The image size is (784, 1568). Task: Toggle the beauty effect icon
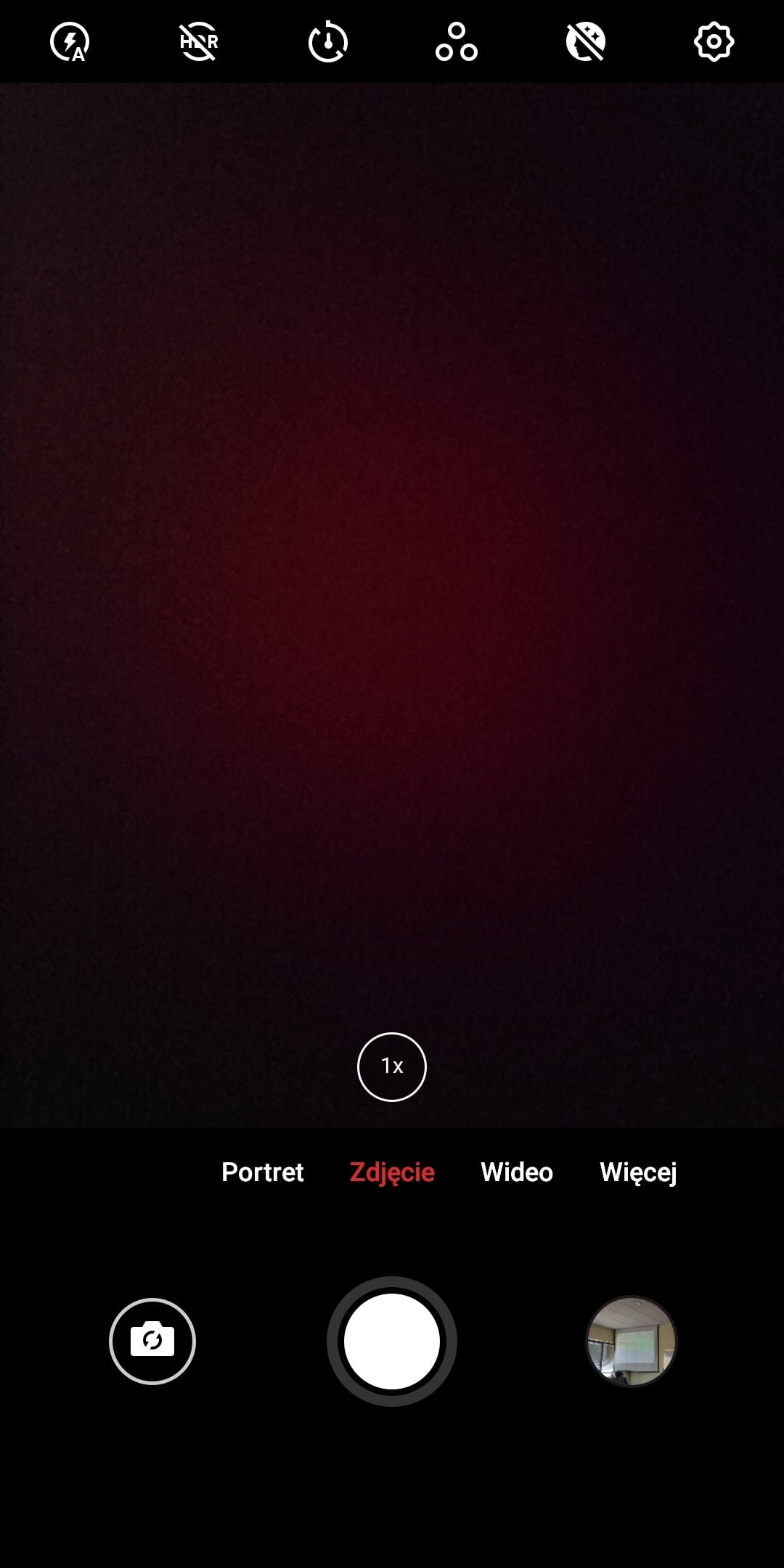586,42
